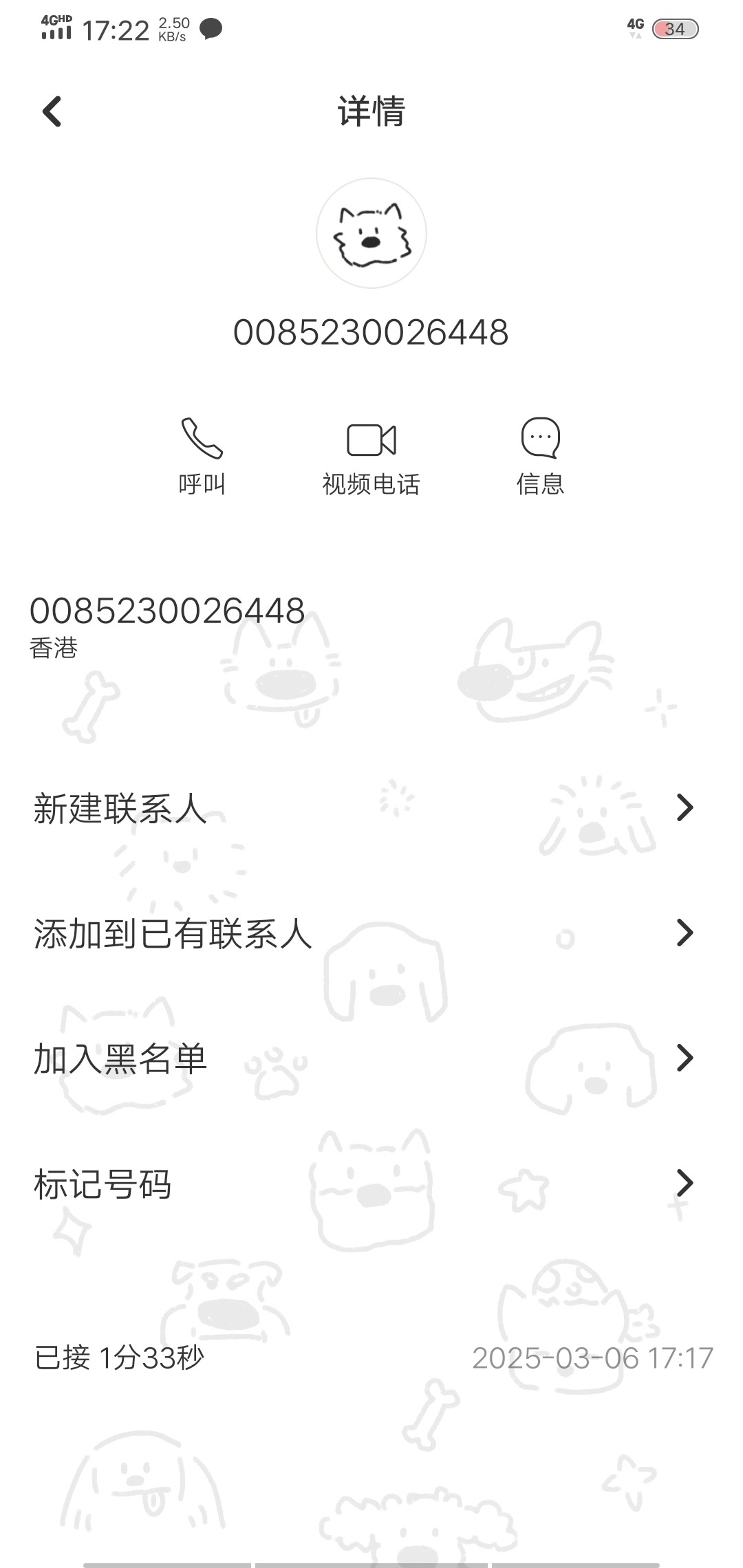The width and height of the screenshot is (743, 1568).
Task: Call 0085230026448 via 呼叫
Action: [202, 455]
